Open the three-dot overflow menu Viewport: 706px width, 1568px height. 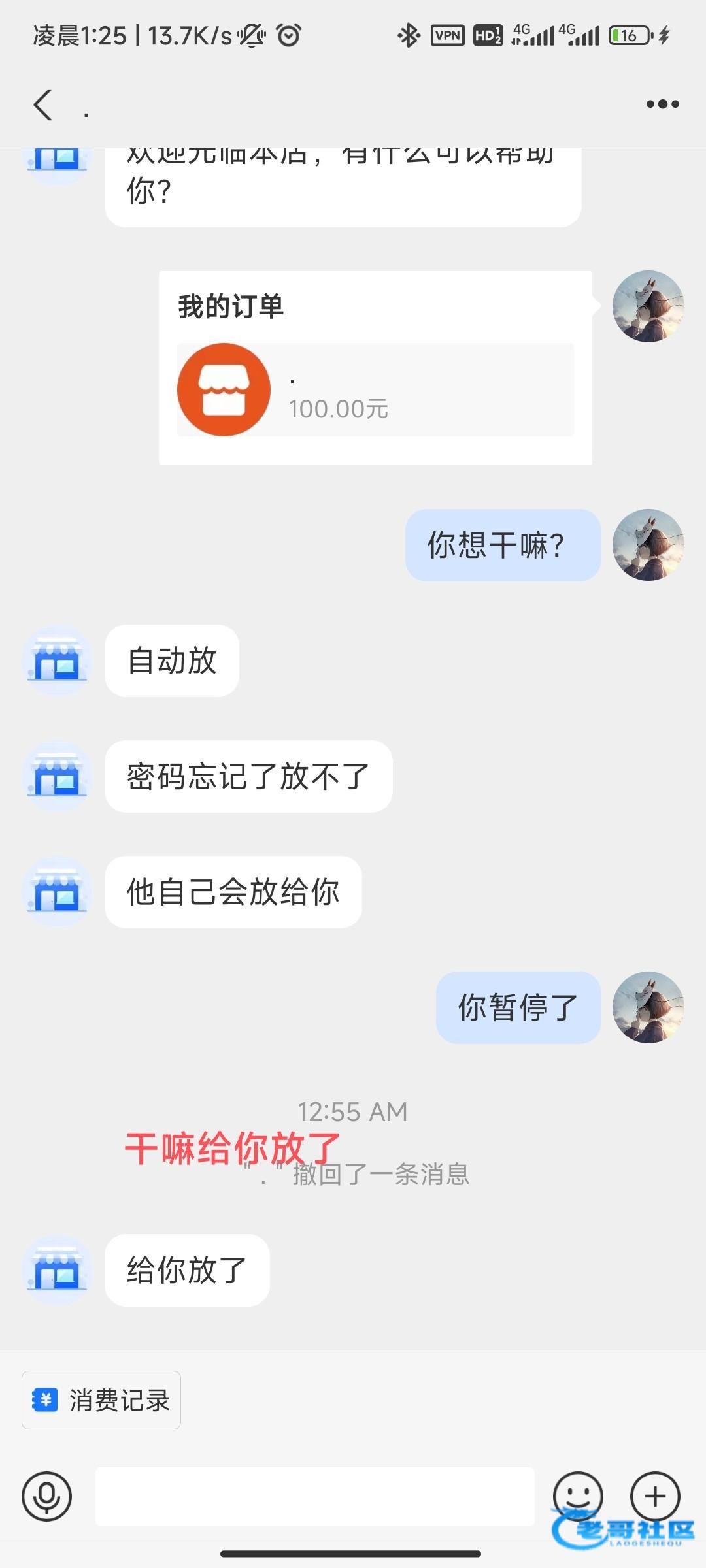pos(662,104)
